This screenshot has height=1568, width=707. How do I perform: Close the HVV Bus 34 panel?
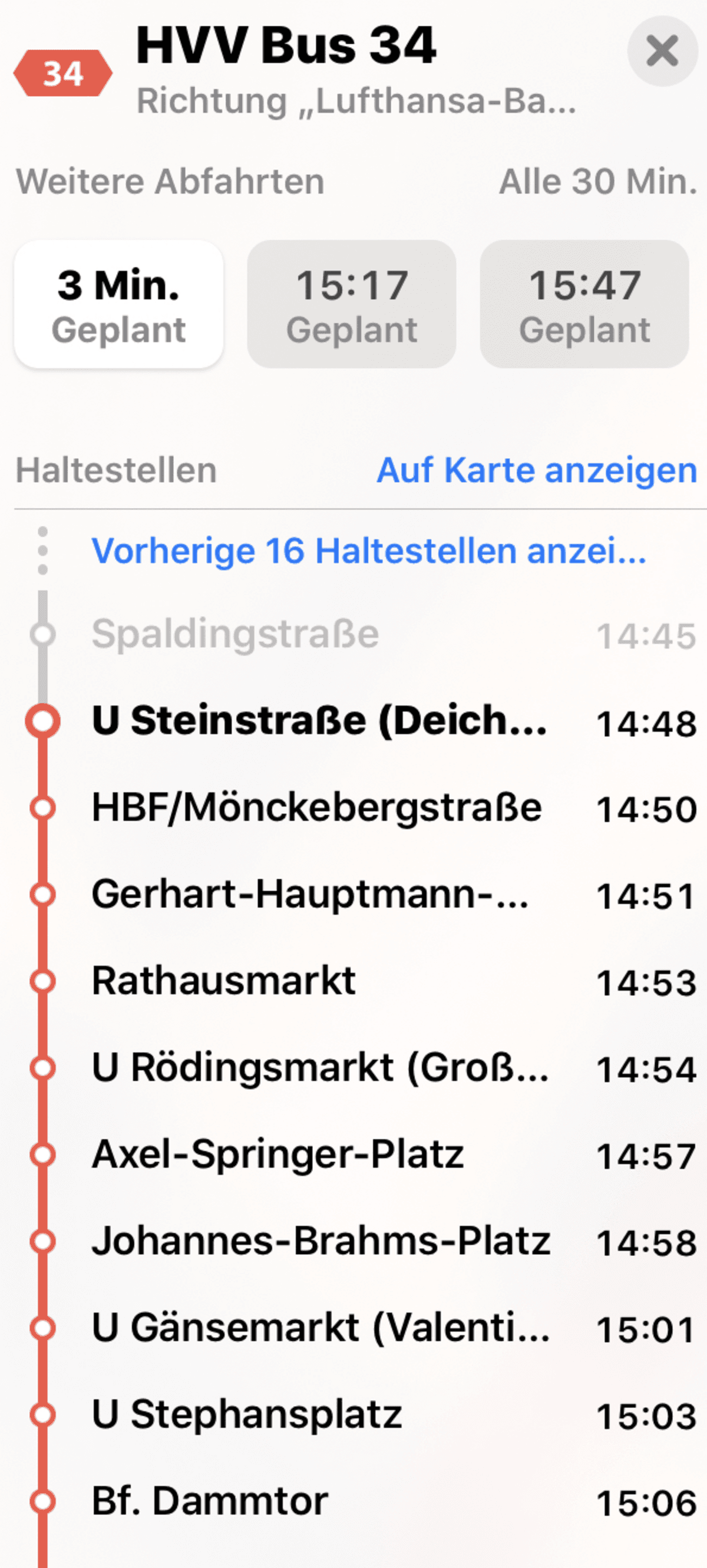click(662, 51)
